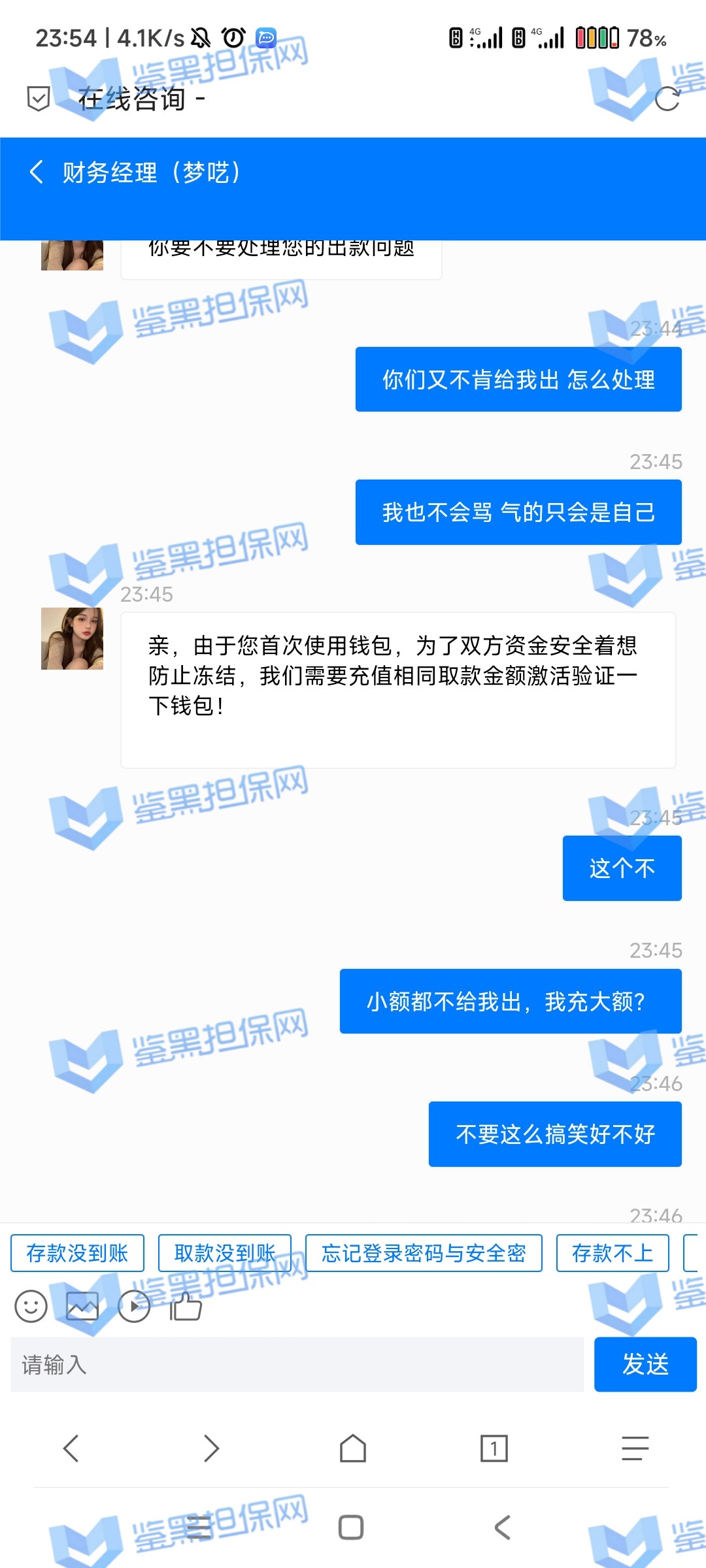Reload the page with the refresh icon

667,99
